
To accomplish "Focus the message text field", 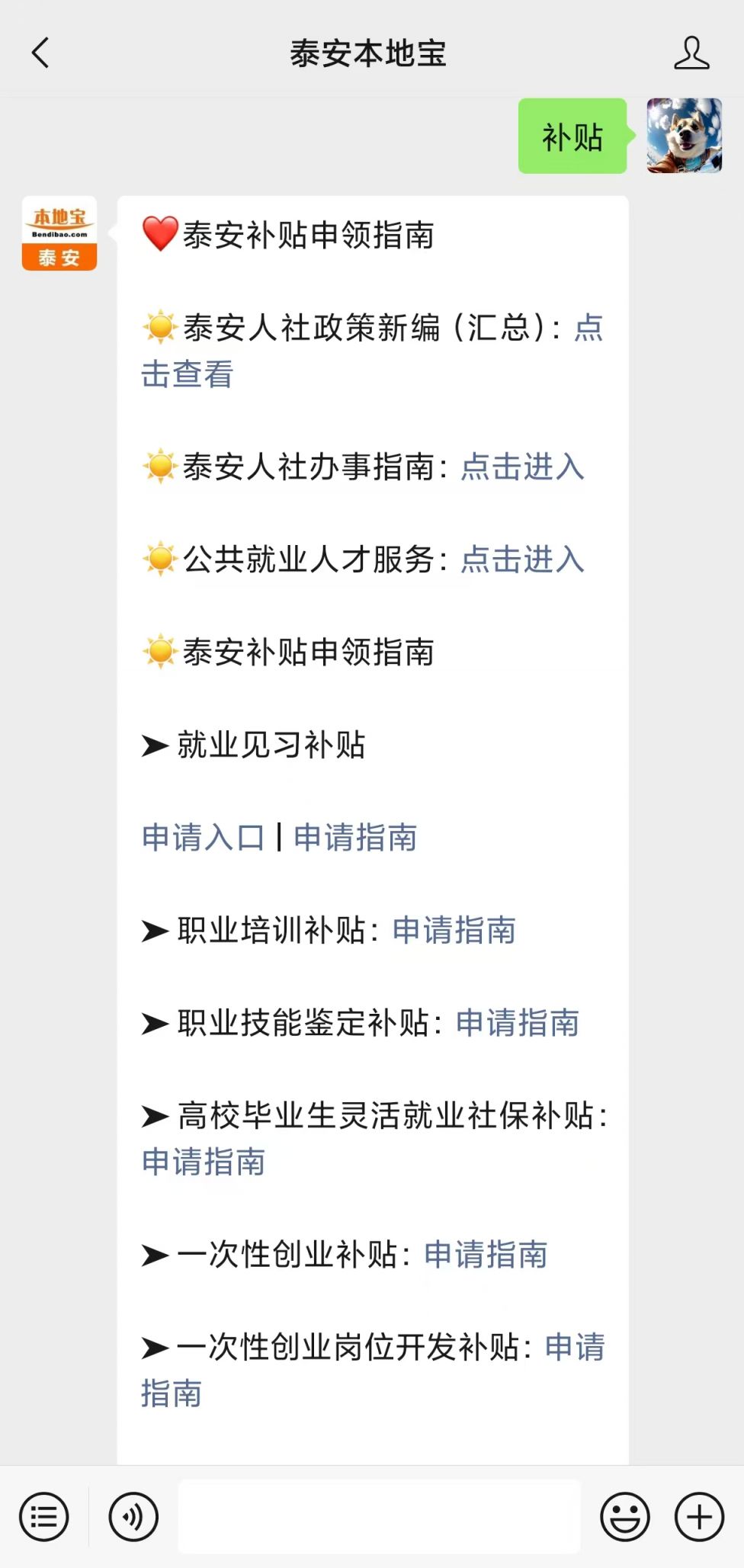I will pyautogui.click(x=380, y=1516).
